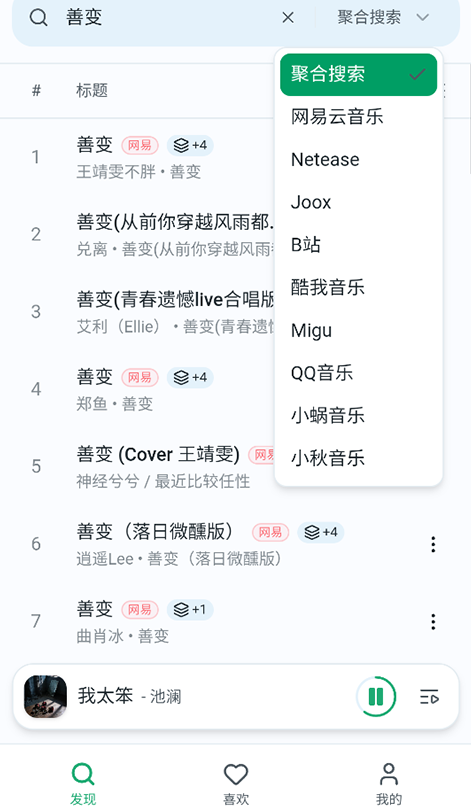The height and width of the screenshot is (810, 471).
Task: Open overflow menu for the 曲肖冰 song
Action: point(433,621)
